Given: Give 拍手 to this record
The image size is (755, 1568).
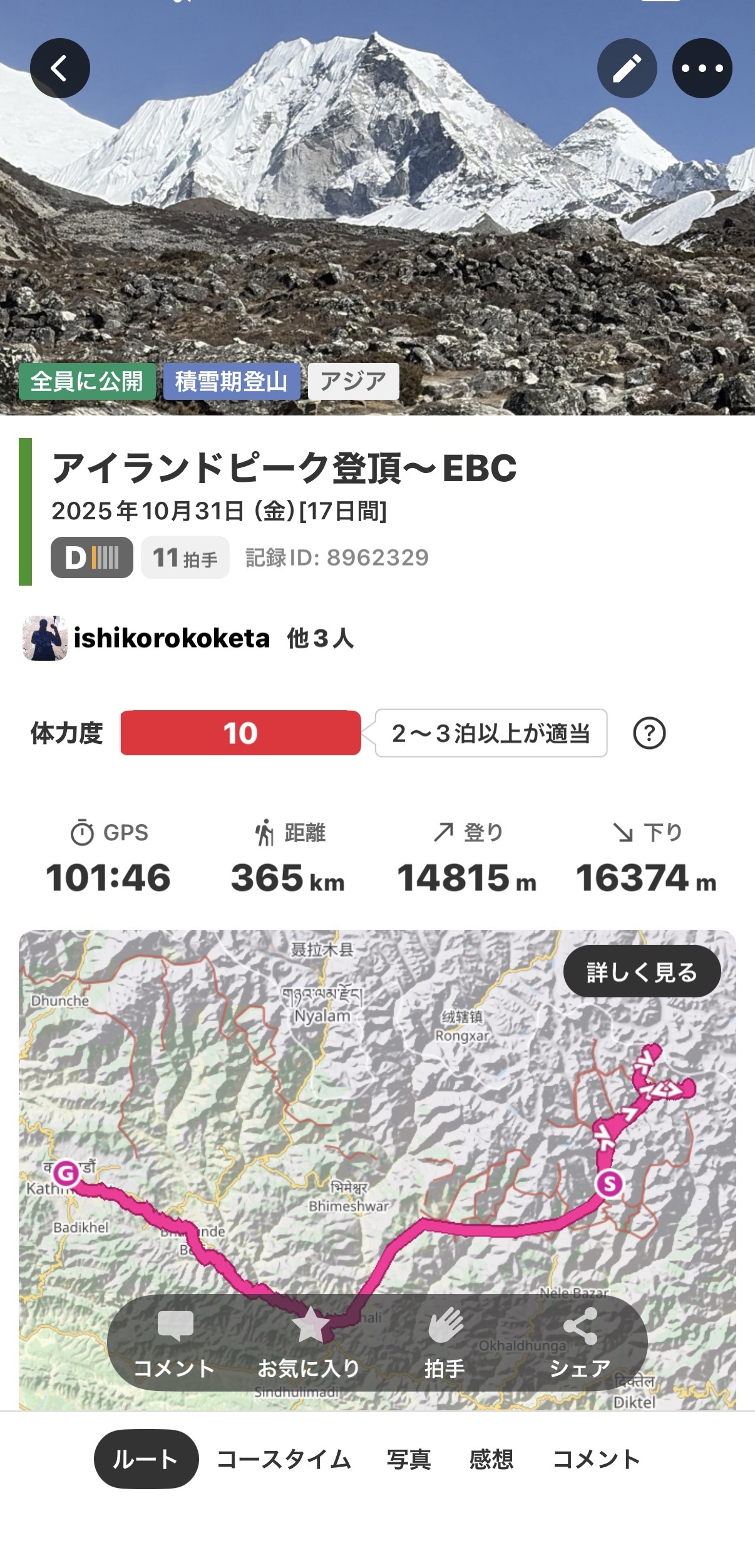Looking at the screenshot, I should coord(445,1344).
